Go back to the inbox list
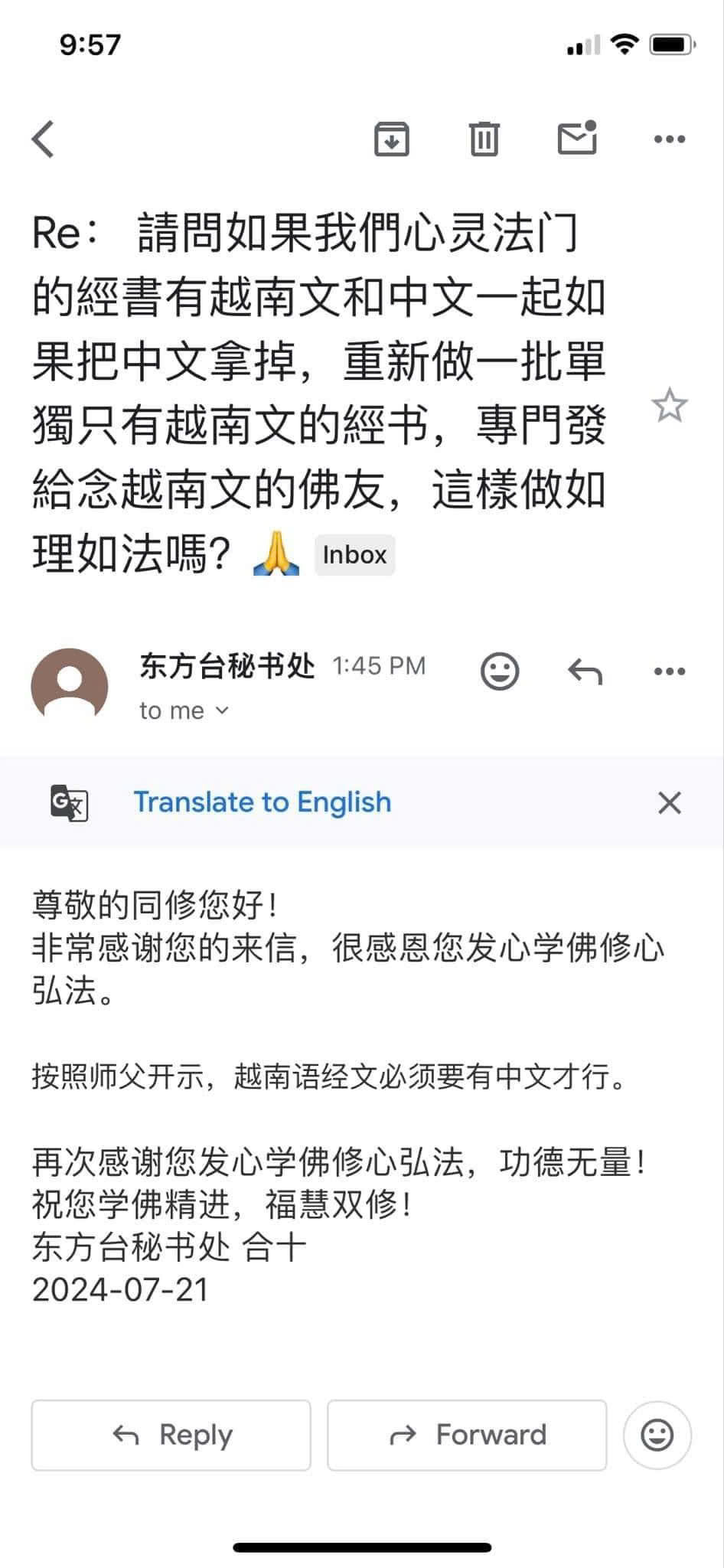Image resolution: width=724 pixels, height=1568 pixels. point(44,139)
